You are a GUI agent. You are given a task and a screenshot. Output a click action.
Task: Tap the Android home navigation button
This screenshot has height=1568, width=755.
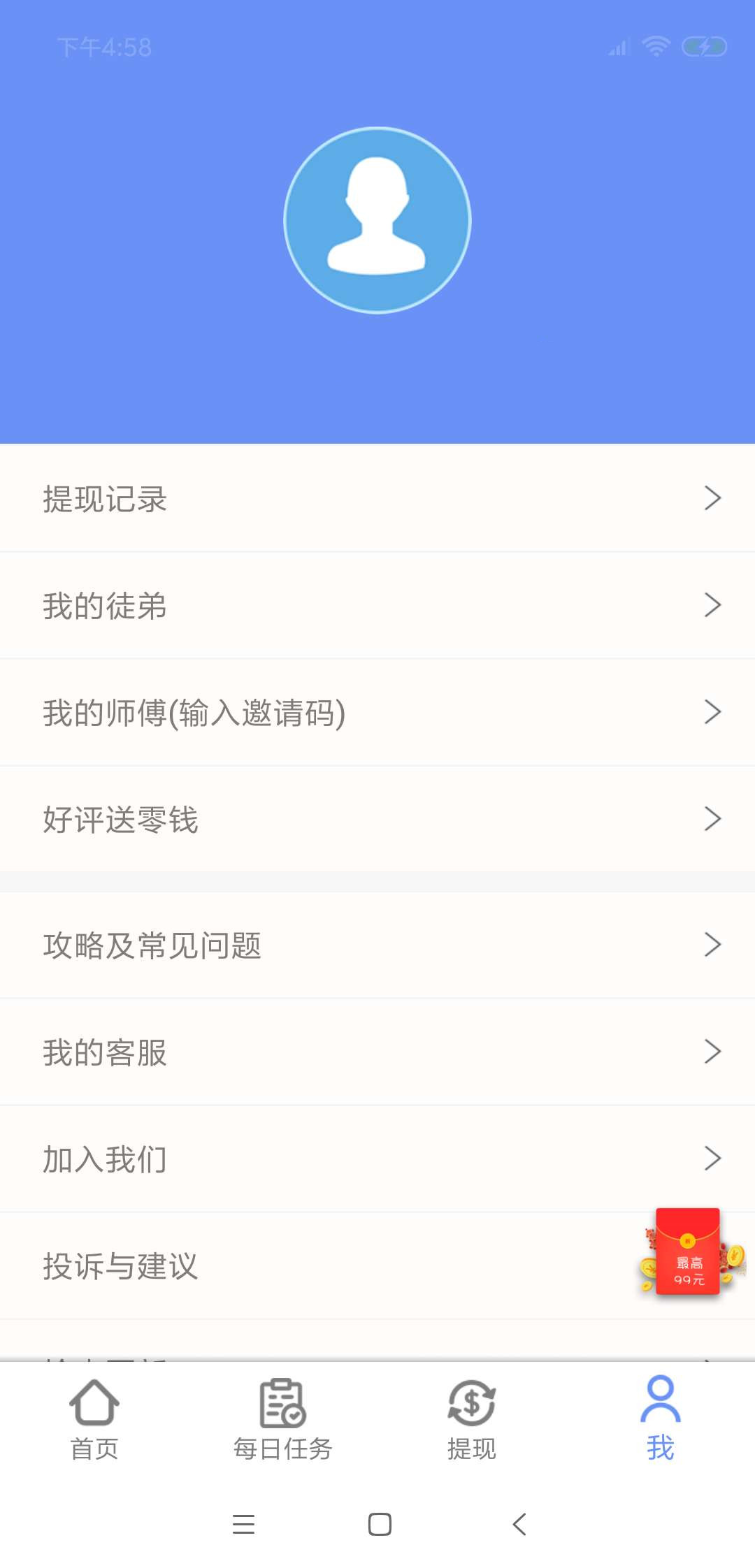click(377, 1525)
